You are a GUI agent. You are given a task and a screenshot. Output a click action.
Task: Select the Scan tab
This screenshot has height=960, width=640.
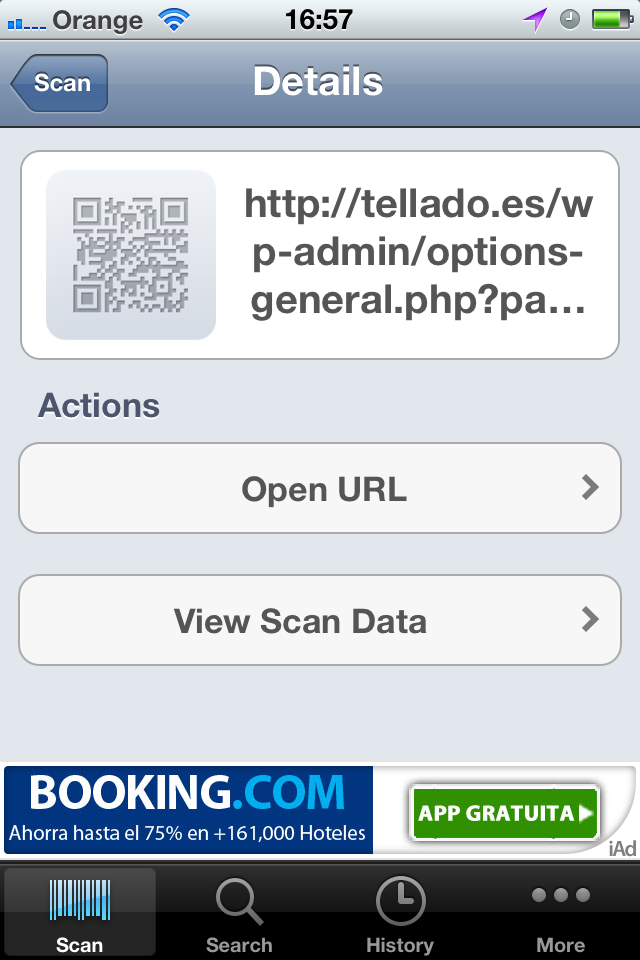coord(80,914)
